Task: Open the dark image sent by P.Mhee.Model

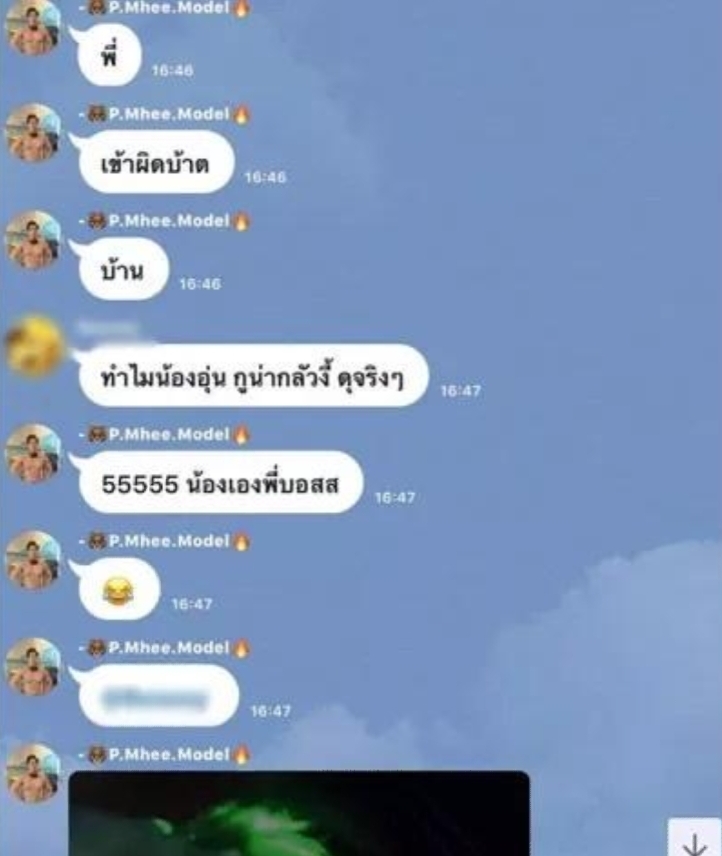Action: pyautogui.click(x=300, y=813)
